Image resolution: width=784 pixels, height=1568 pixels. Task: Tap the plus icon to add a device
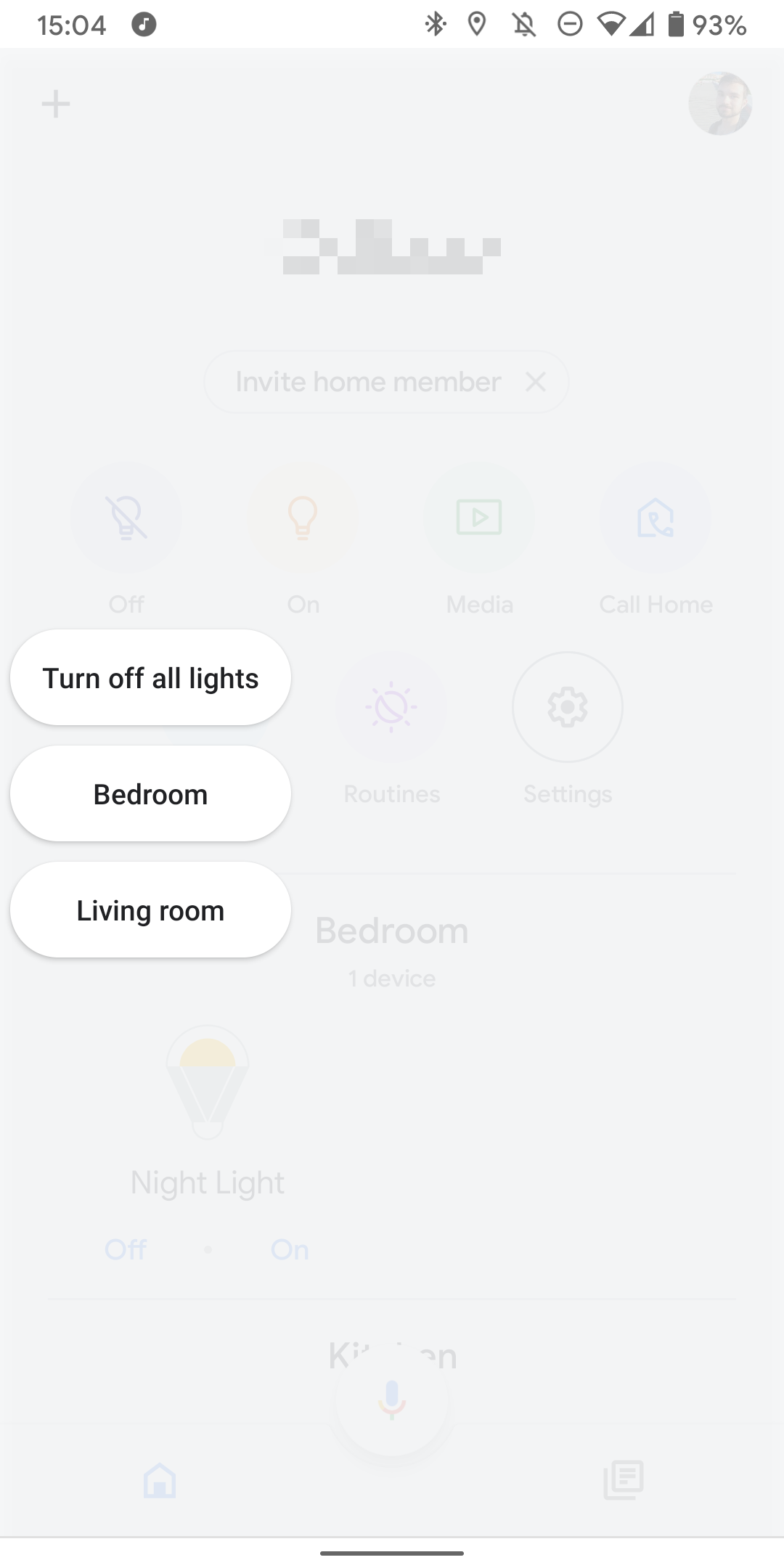[x=57, y=104]
